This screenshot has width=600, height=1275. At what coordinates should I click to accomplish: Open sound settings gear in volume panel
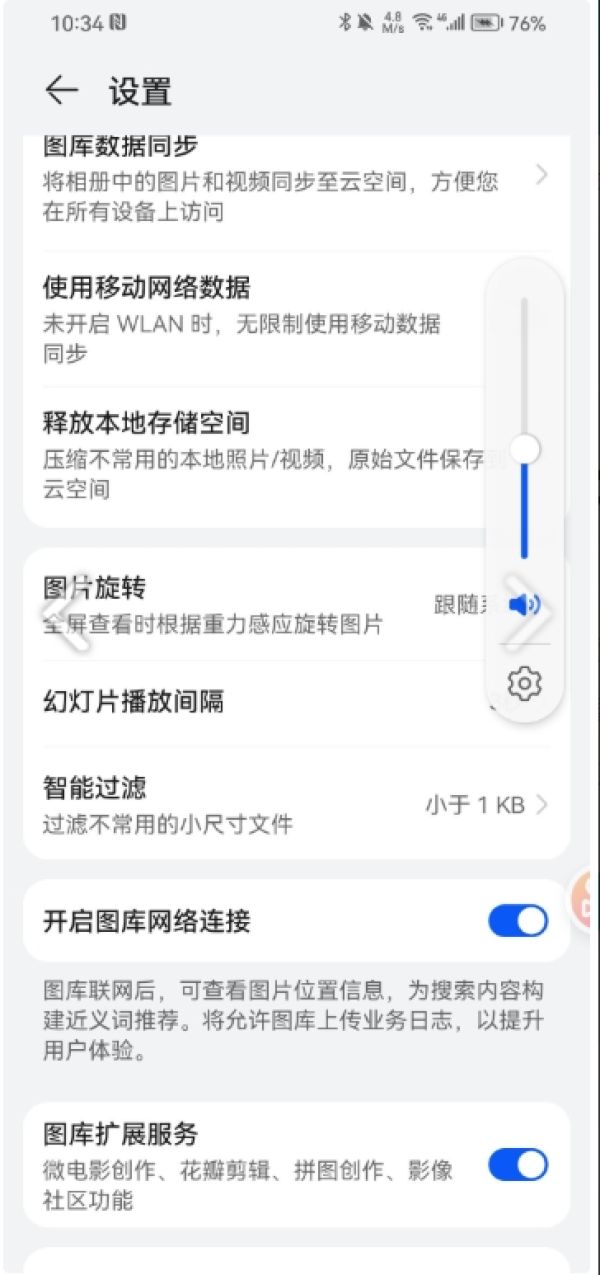pyautogui.click(x=524, y=684)
